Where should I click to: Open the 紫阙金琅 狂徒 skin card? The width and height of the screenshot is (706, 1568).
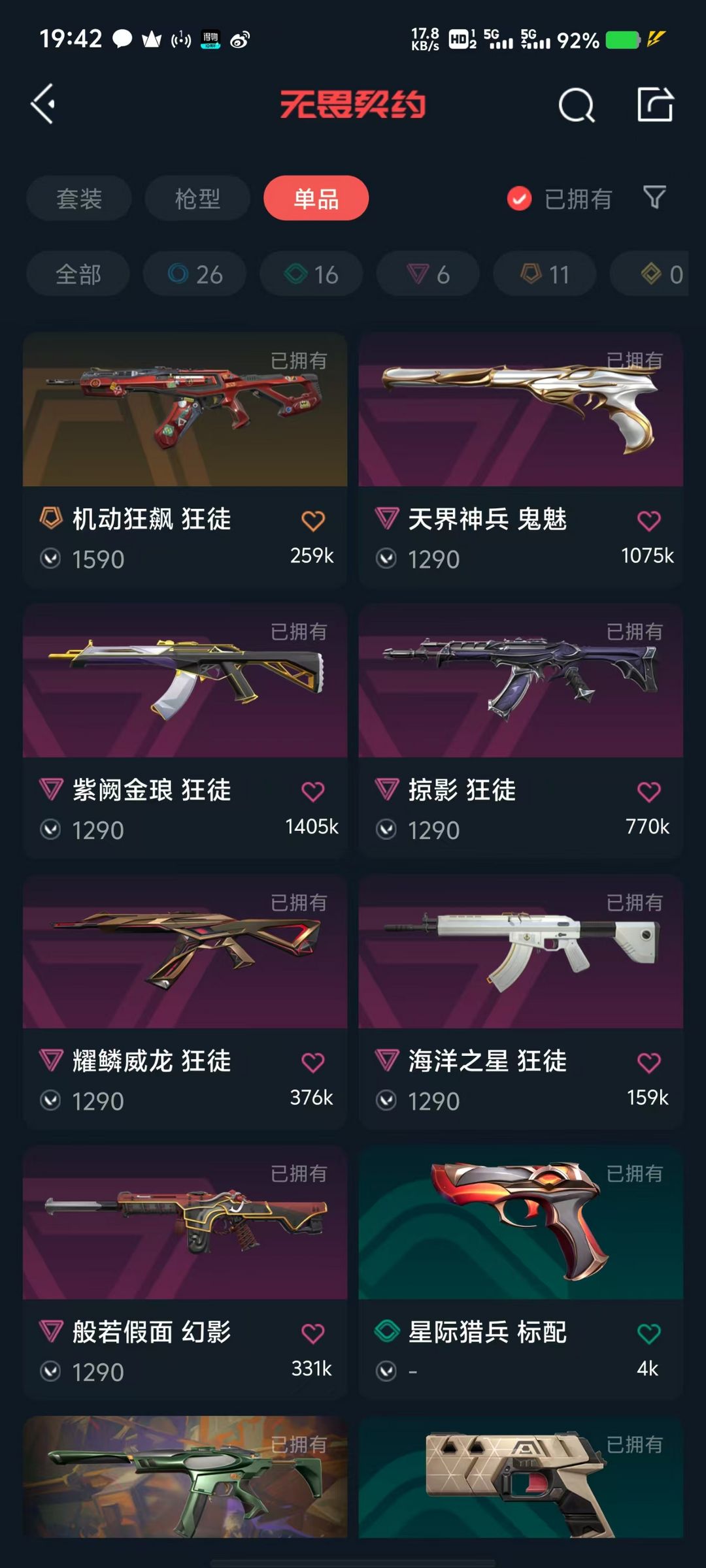[185, 730]
